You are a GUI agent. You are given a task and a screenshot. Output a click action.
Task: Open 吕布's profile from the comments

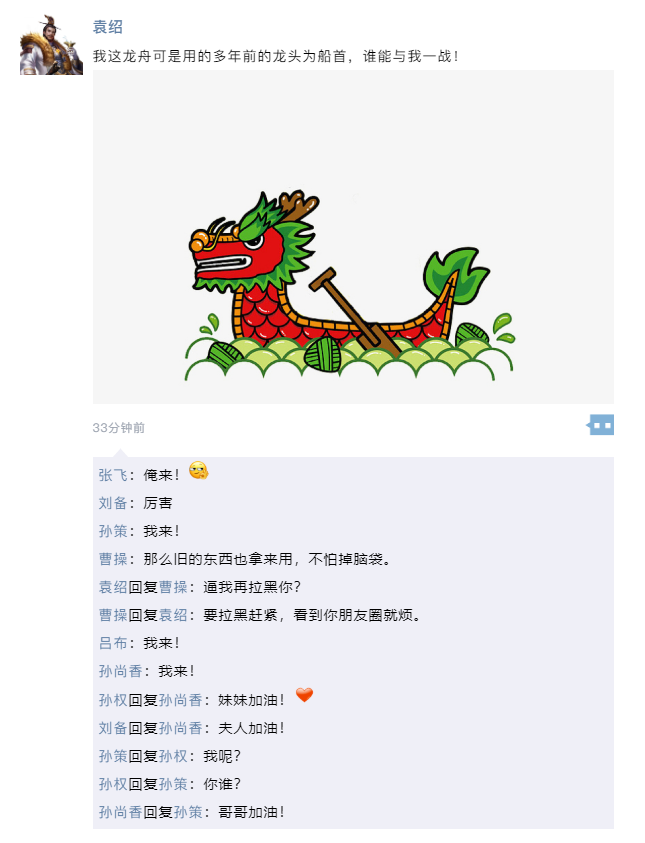pos(113,643)
